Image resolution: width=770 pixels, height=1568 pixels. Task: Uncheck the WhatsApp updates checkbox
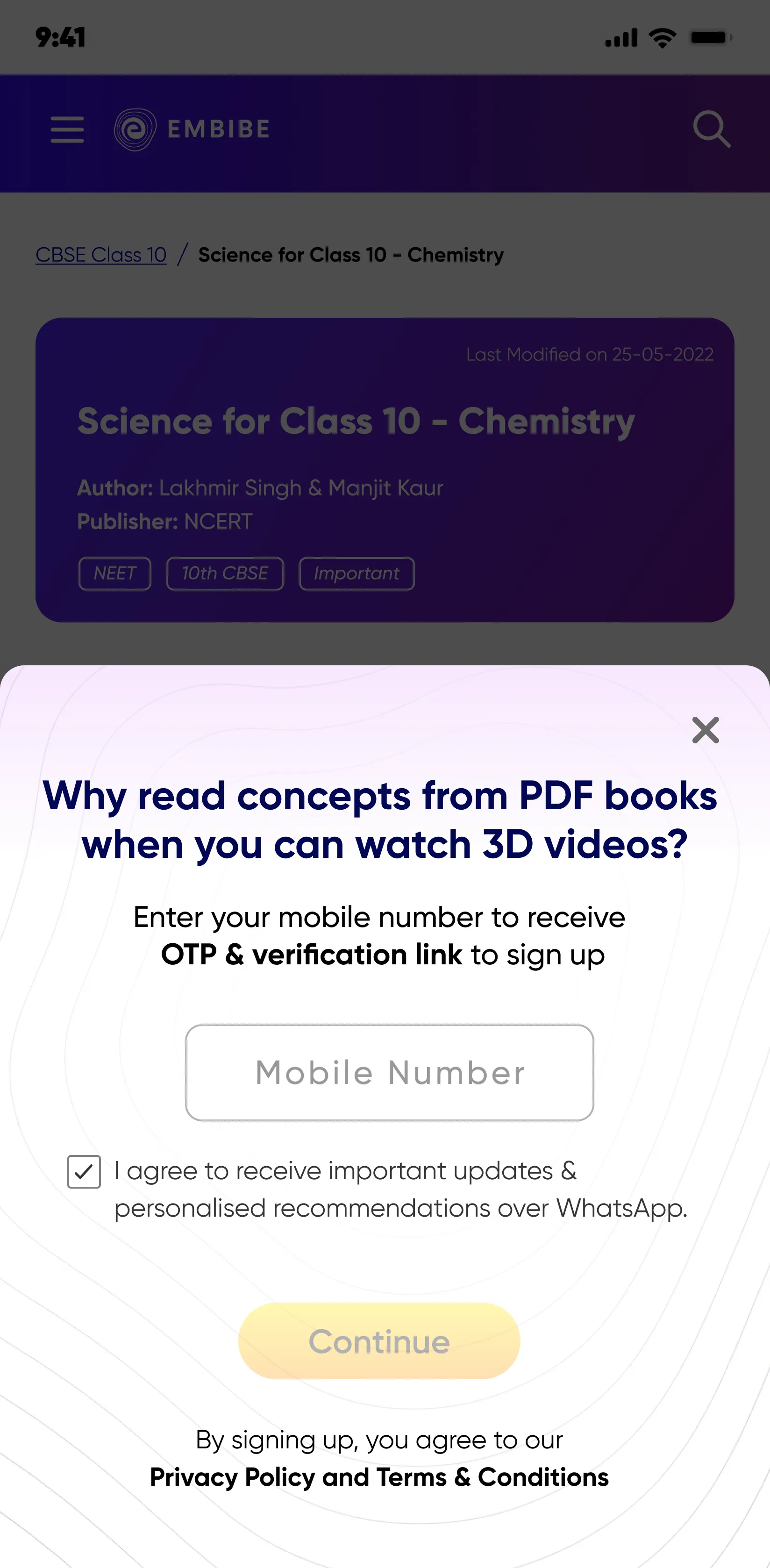click(84, 1171)
